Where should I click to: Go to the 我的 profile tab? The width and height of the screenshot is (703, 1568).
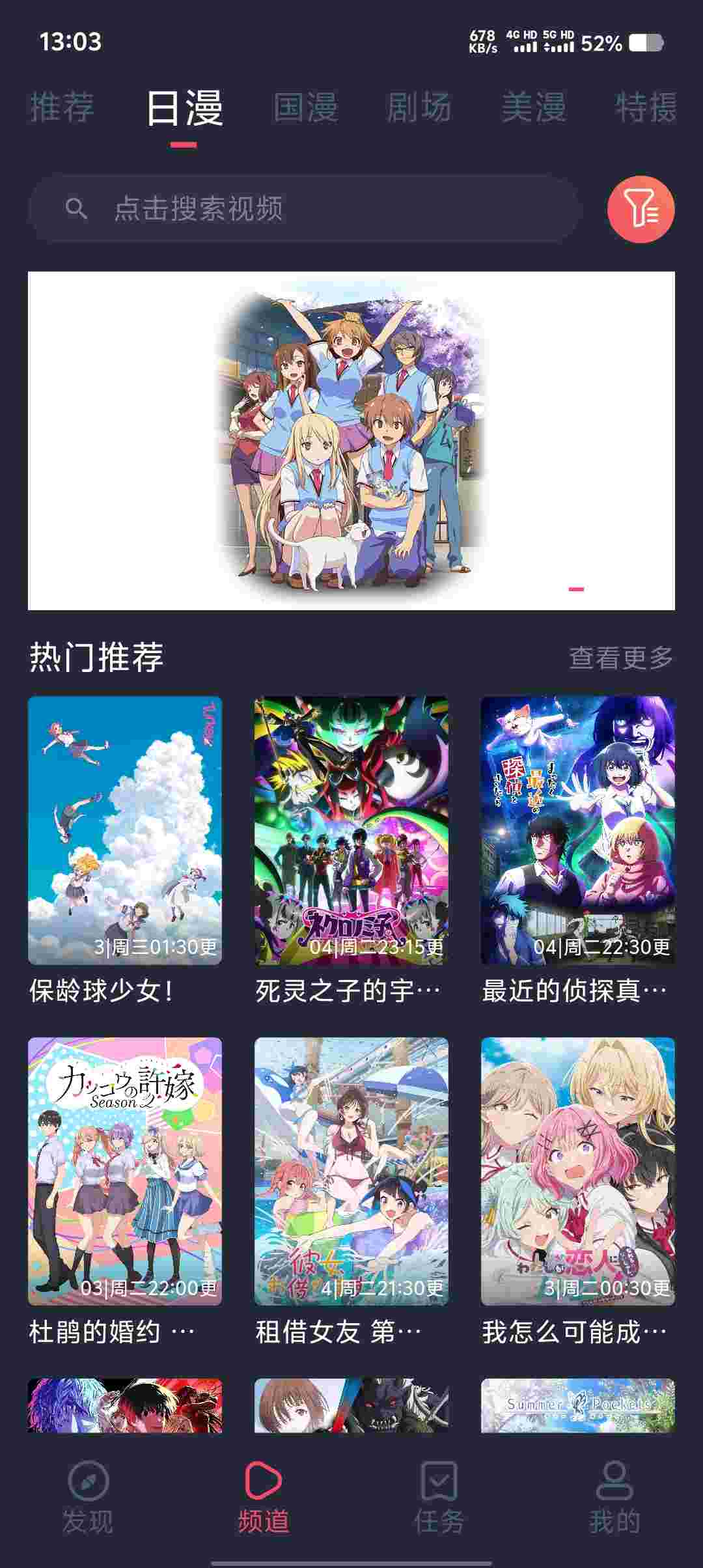coord(614,1498)
